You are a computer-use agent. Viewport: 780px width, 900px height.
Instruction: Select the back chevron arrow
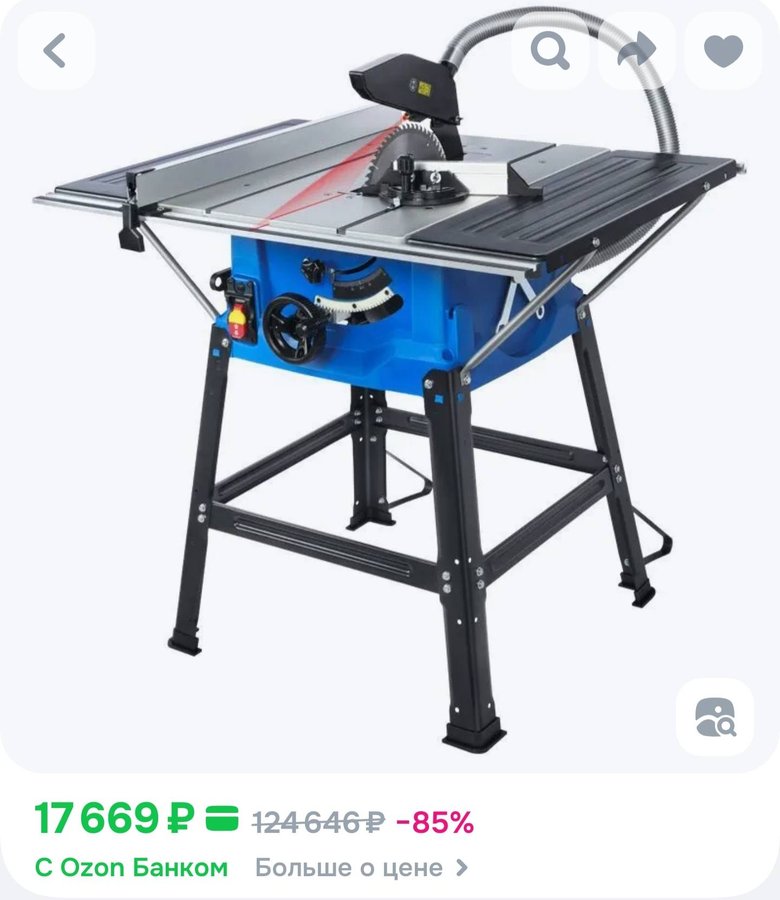(x=55, y=47)
